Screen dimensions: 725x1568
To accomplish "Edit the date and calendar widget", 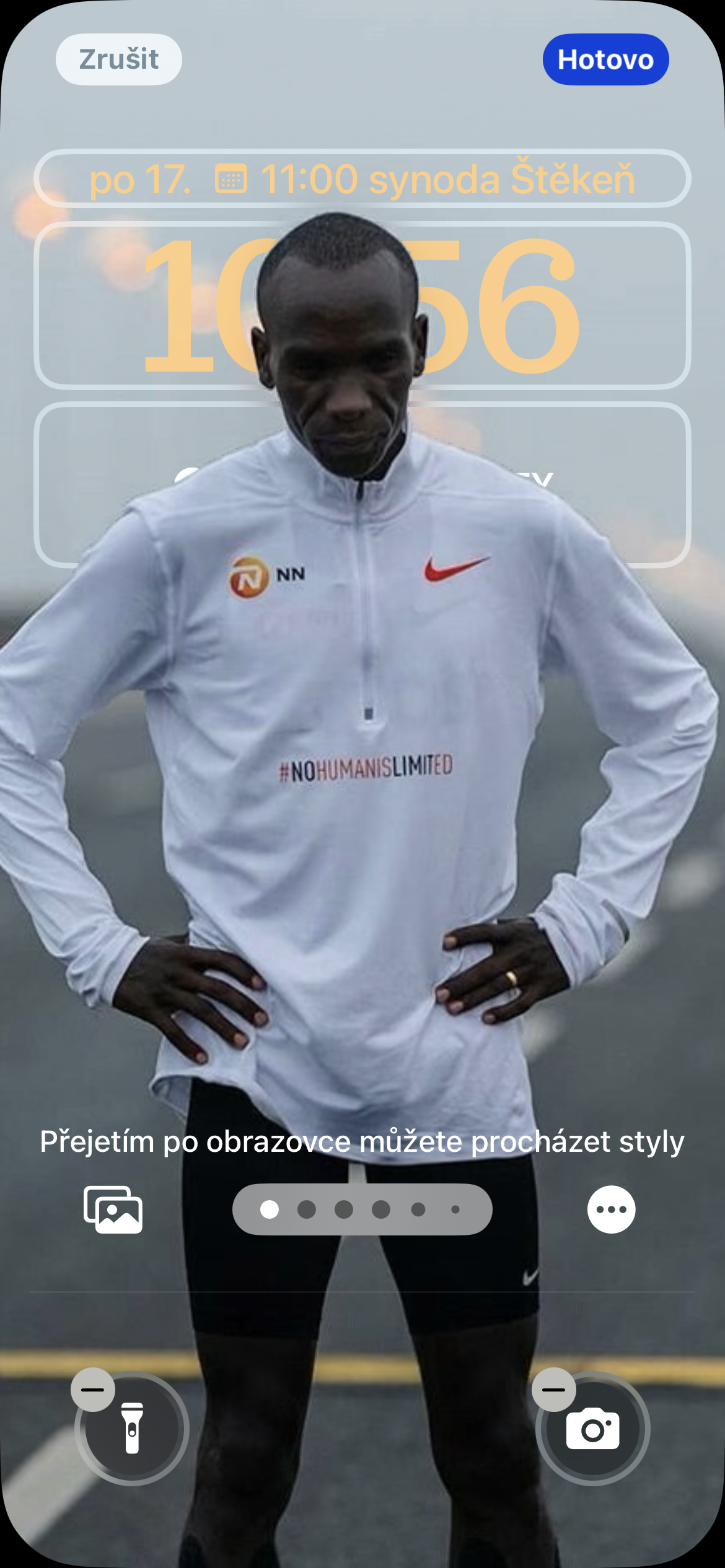I will 362,179.
